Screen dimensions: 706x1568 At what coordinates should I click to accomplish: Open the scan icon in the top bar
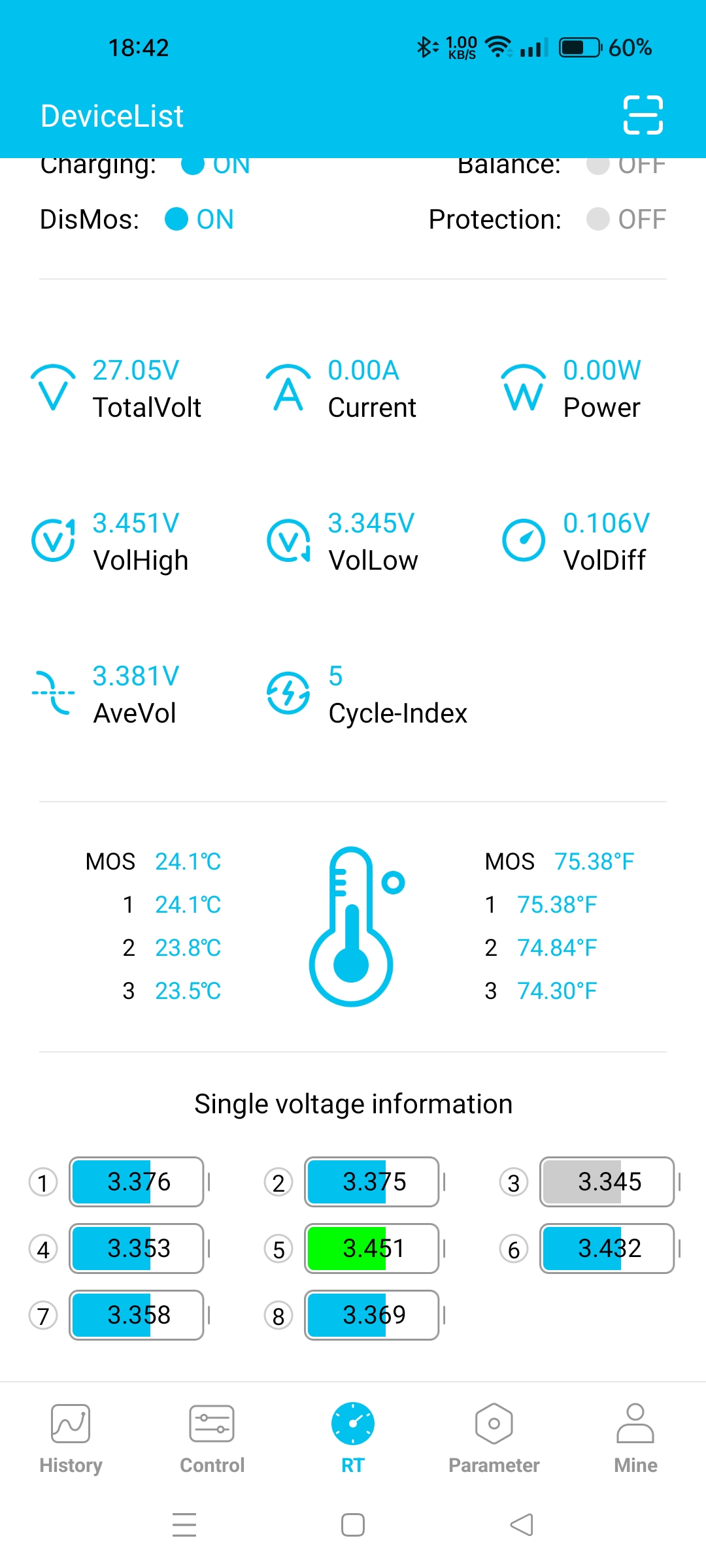point(643,115)
